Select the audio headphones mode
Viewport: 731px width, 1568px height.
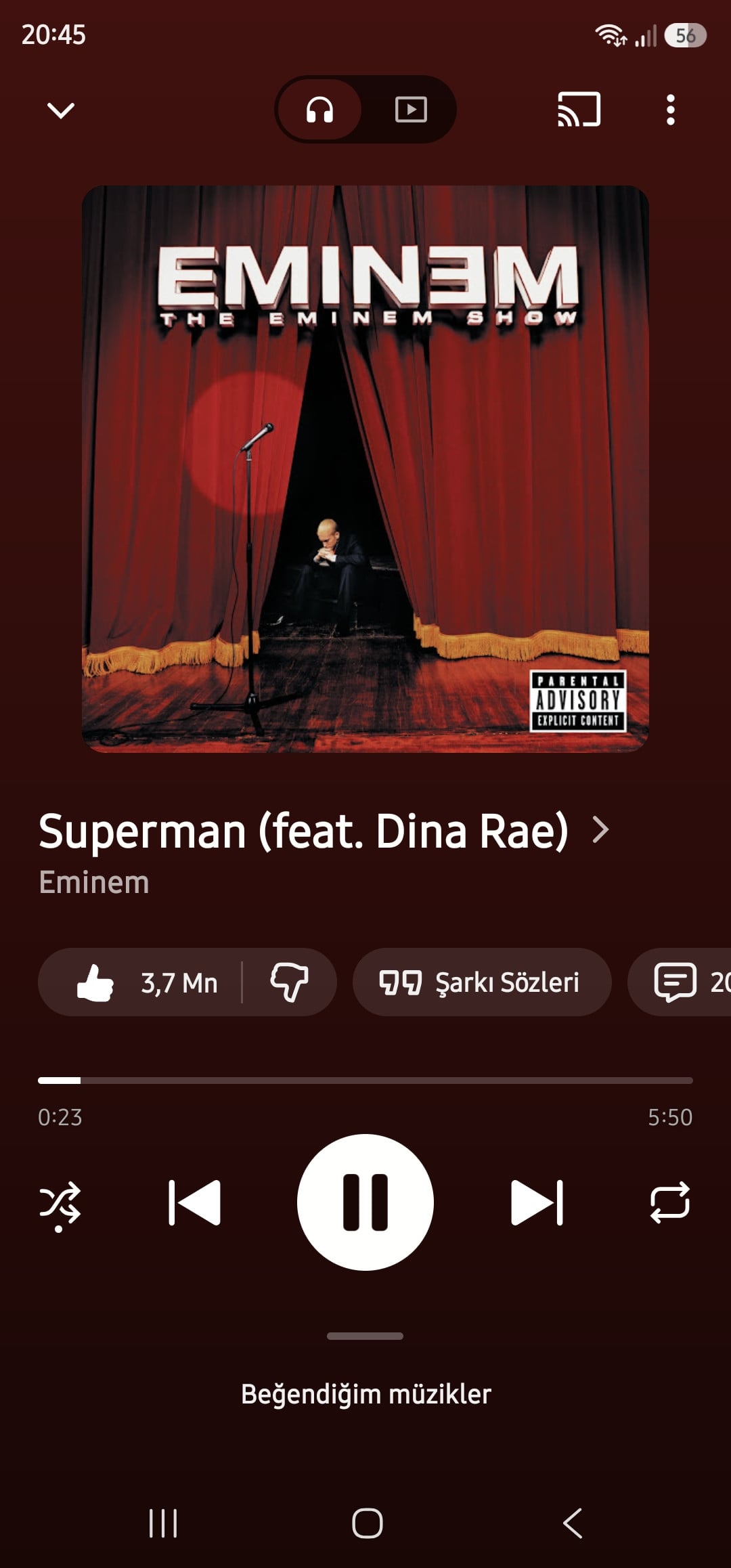(319, 109)
